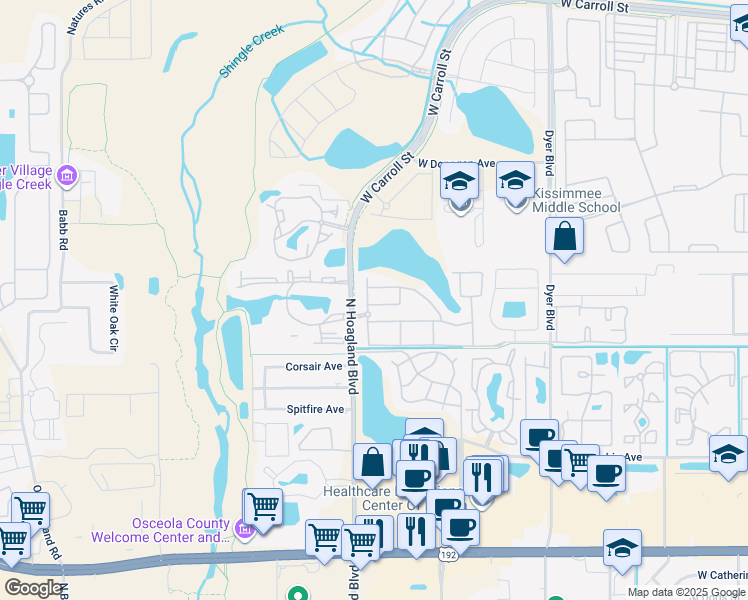Select the school marker near W Catherine
The height and width of the screenshot is (600, 748).
pyautogui.click(x=622, y=549)
